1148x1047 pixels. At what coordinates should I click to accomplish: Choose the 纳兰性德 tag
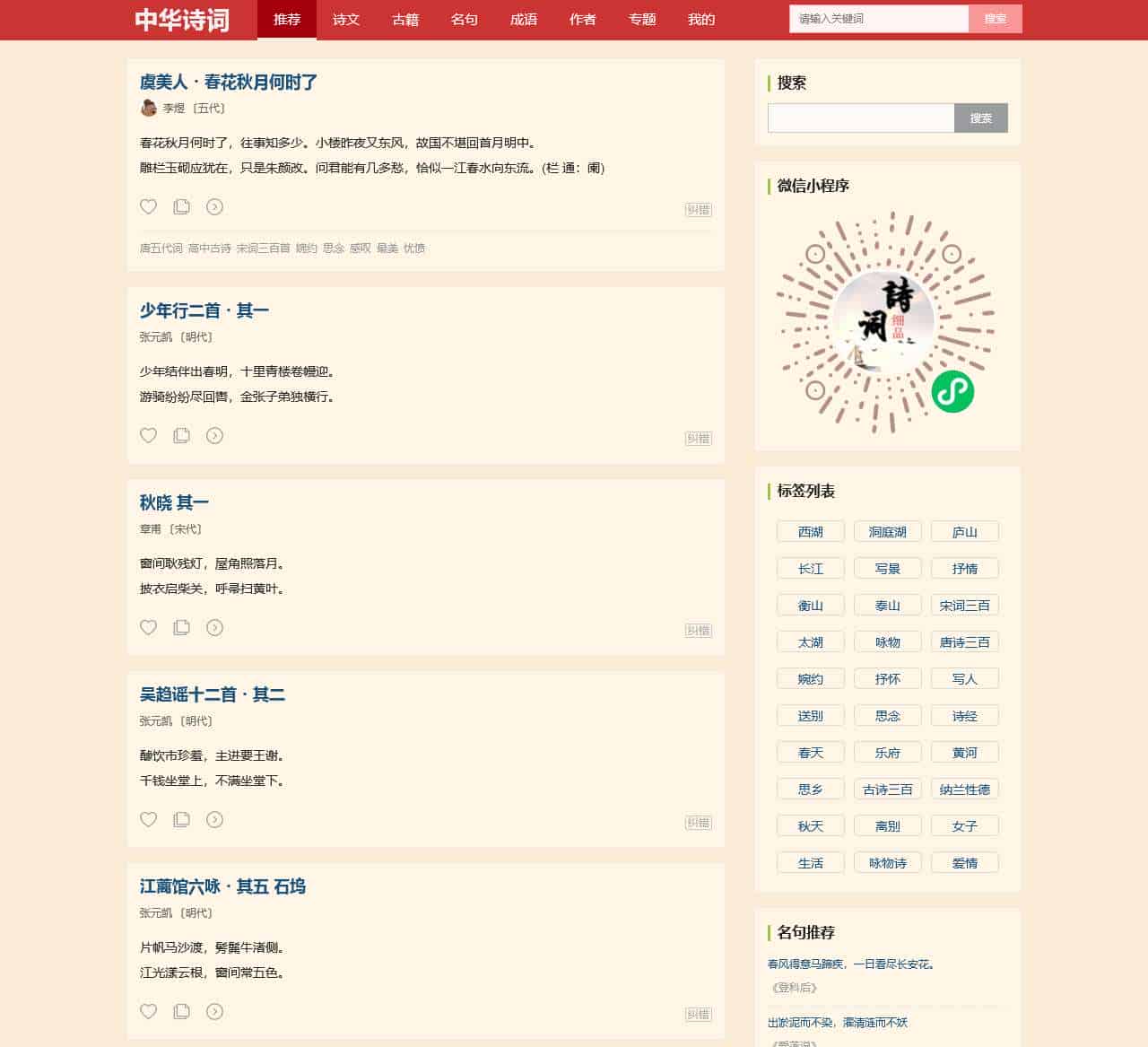coord(964,790)
